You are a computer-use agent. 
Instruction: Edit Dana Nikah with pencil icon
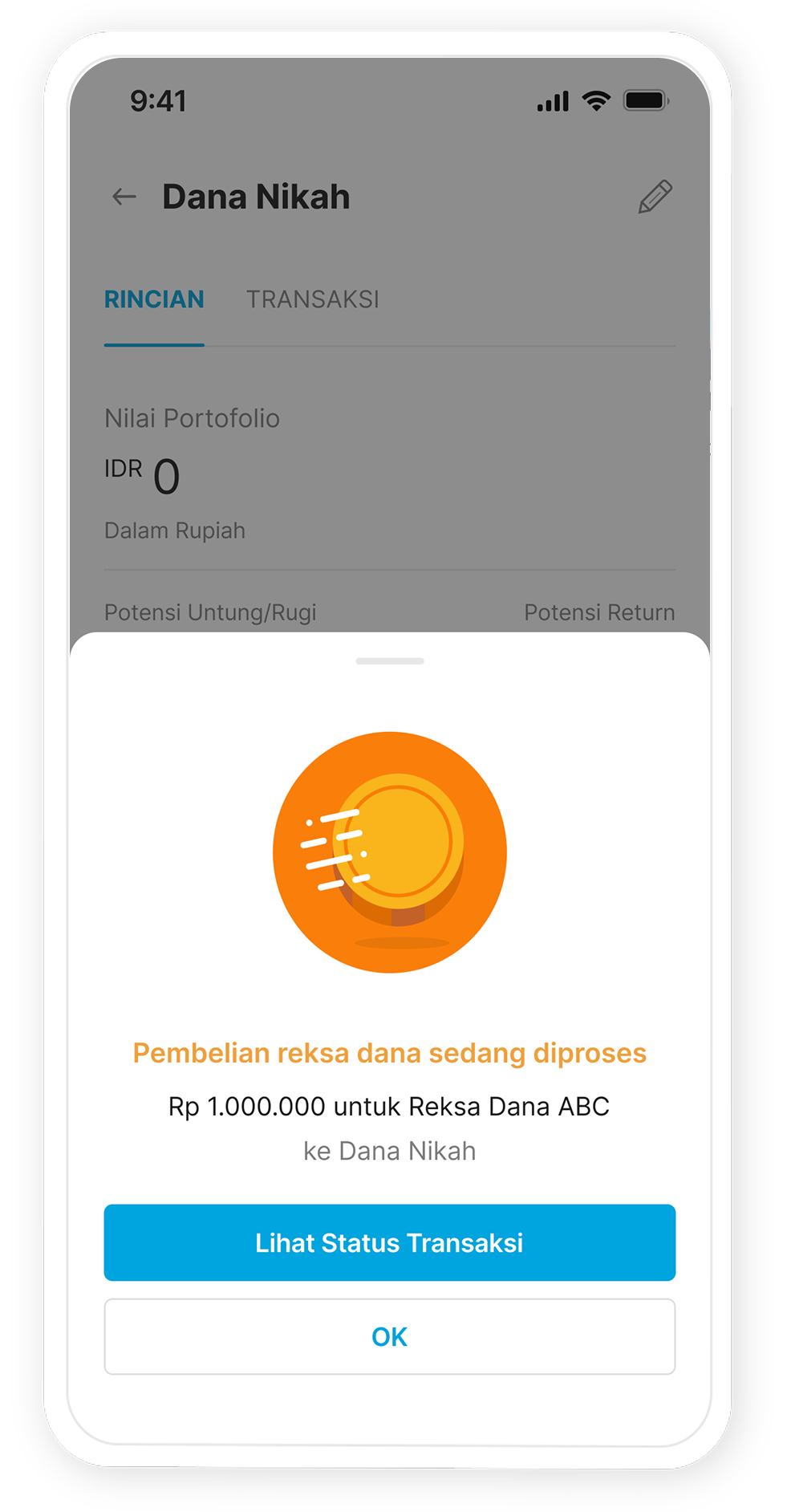tap(655, 197)
